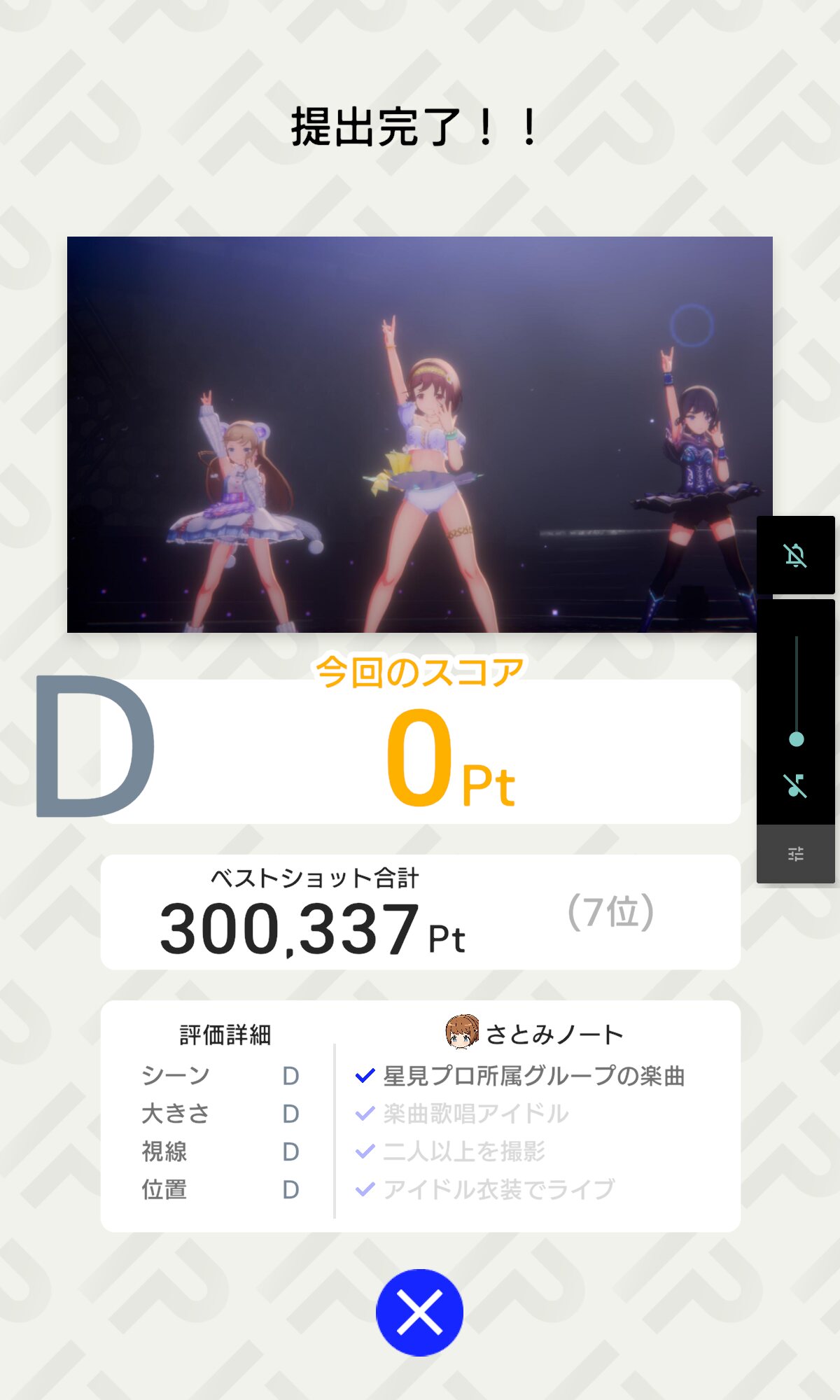Viewport: 840px width, 1400px height.
Task: Toggle the muted media note icon
Action: click(796, 786)
